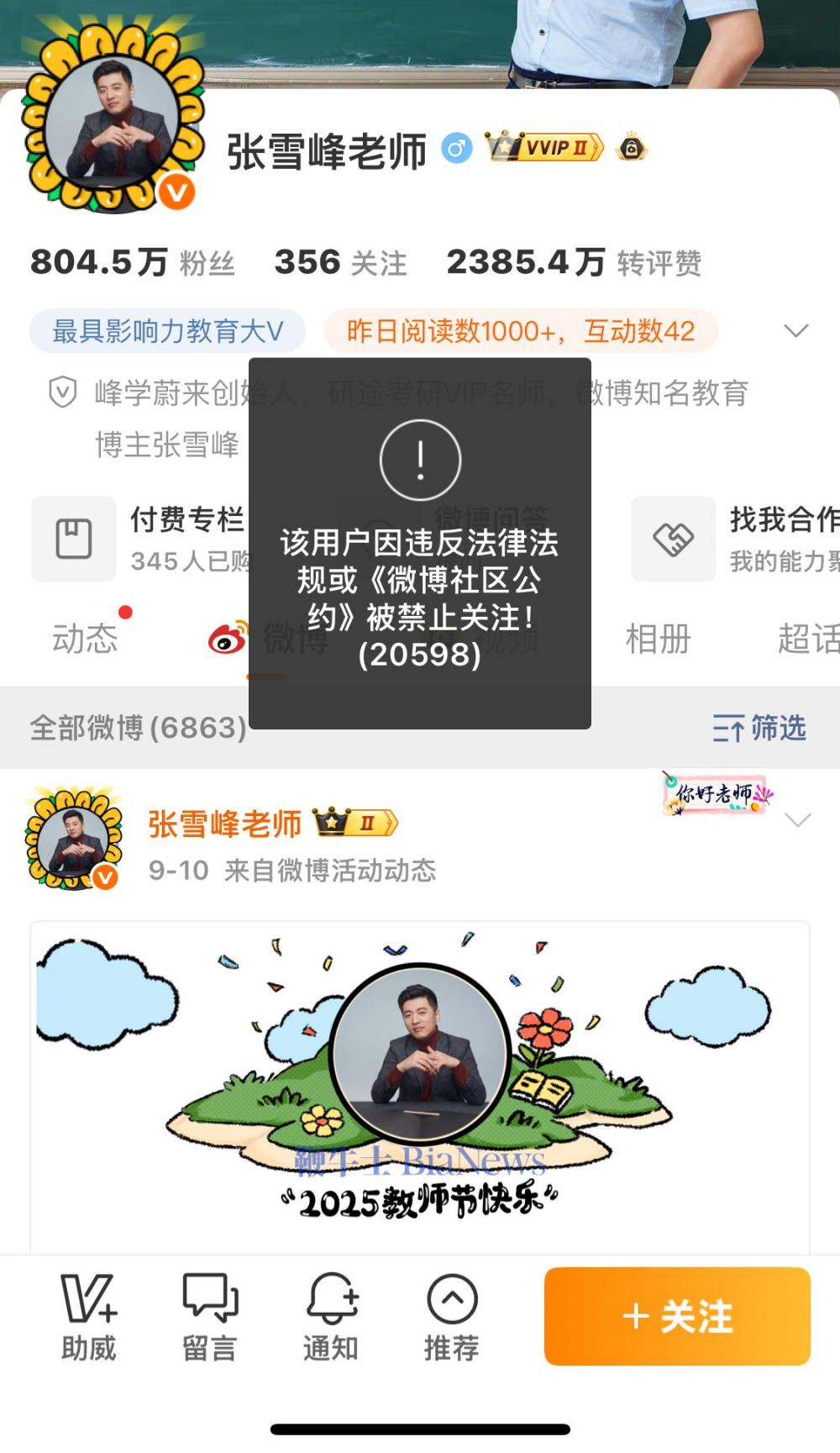Image resolution: width=840 pixels, height=1453 pixels.
Task: Enlarge the profile avatar at top
Action: 113,119
